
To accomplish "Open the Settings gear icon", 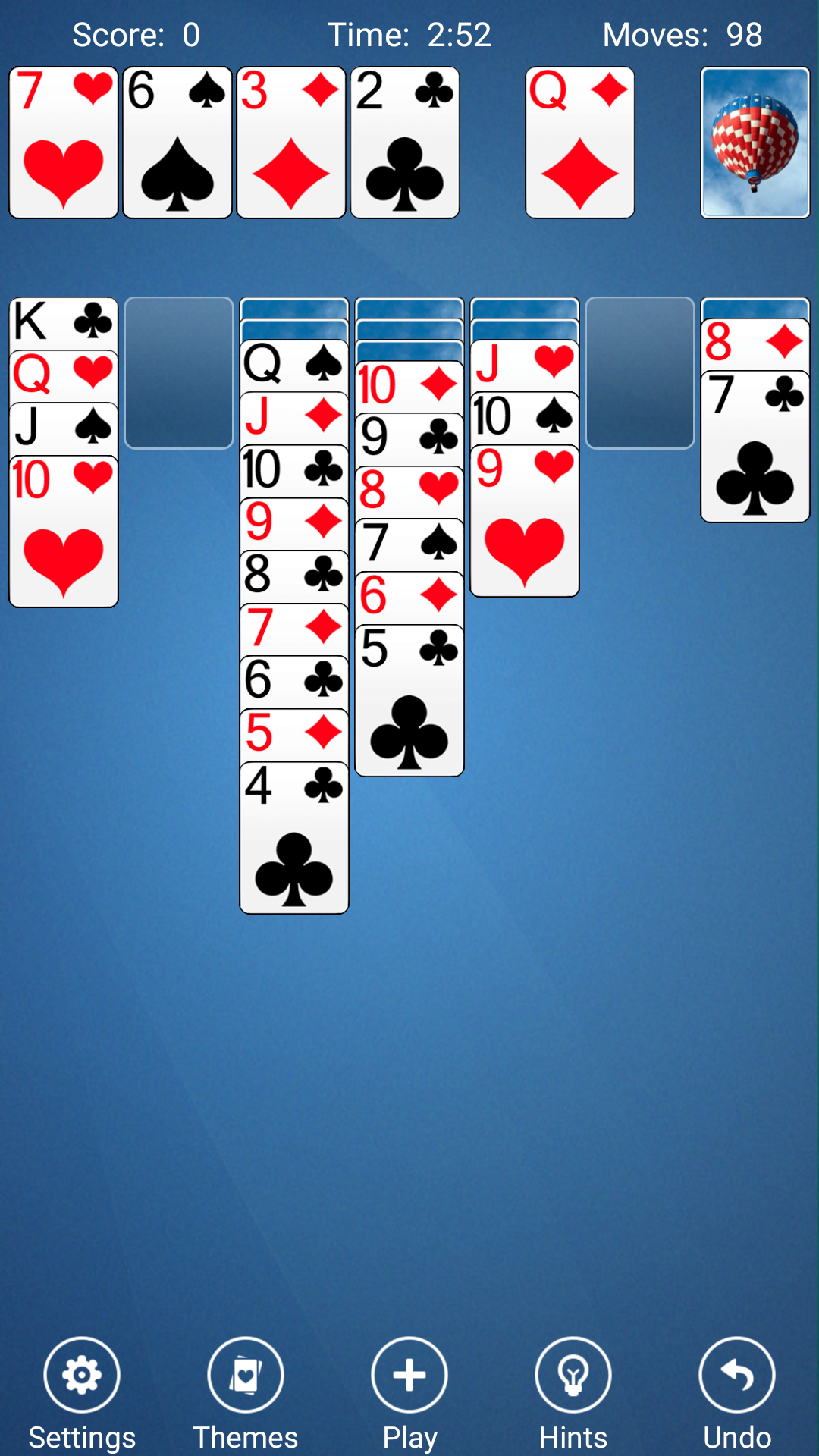I will coord(81,1375).
